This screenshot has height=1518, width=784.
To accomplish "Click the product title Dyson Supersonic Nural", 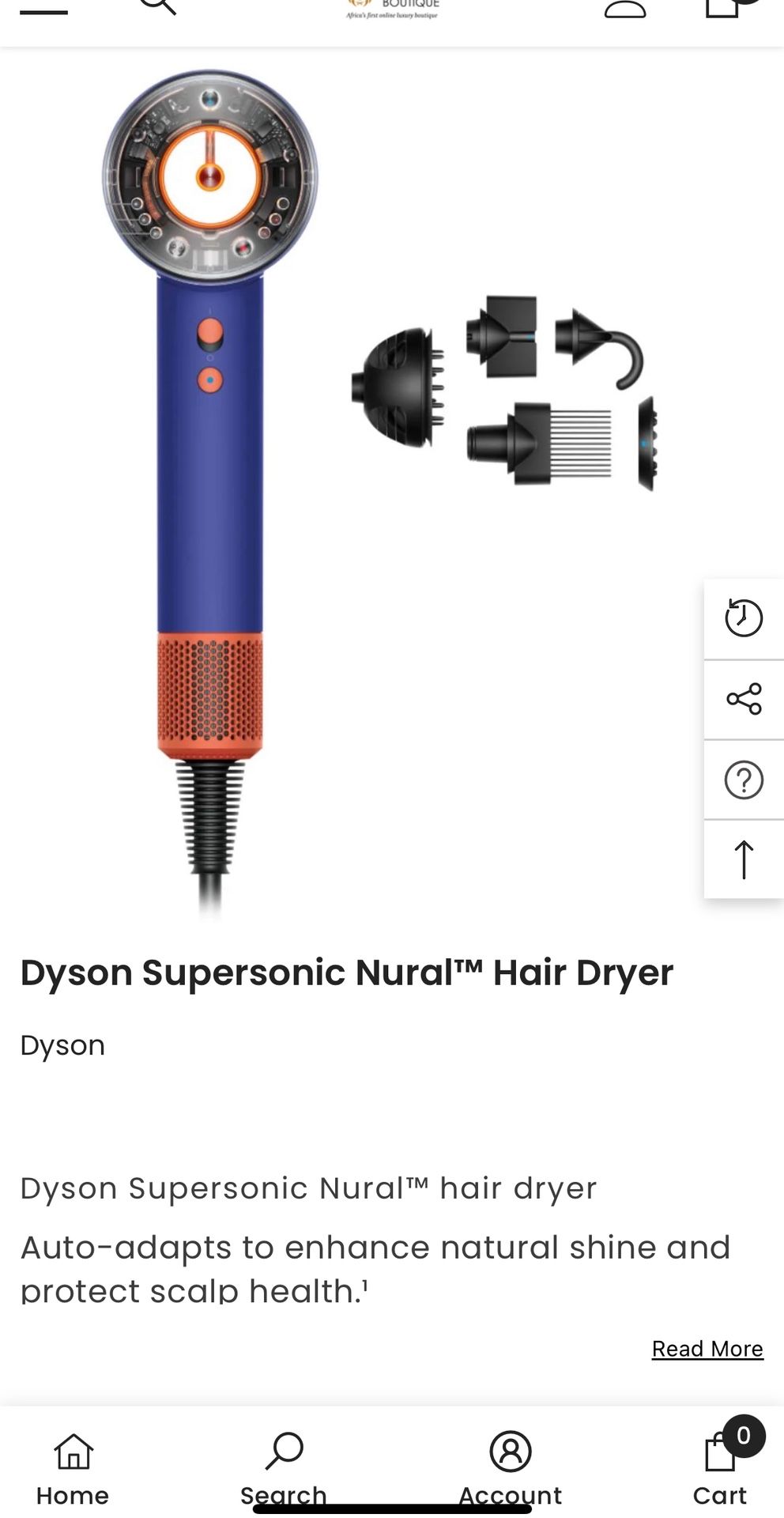I will click(346, 972).
